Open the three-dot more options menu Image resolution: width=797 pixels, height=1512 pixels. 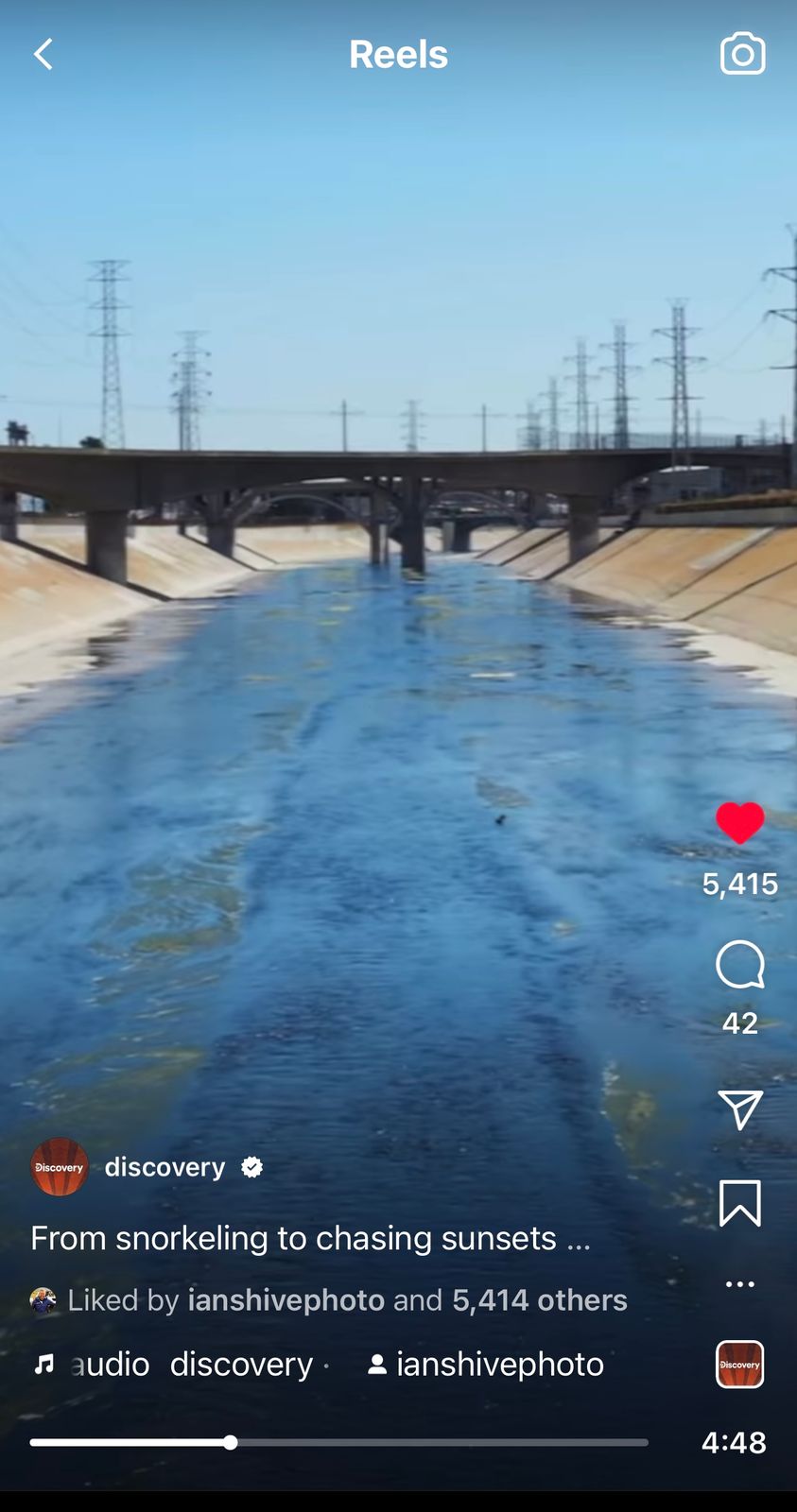tap(739, 1284)
